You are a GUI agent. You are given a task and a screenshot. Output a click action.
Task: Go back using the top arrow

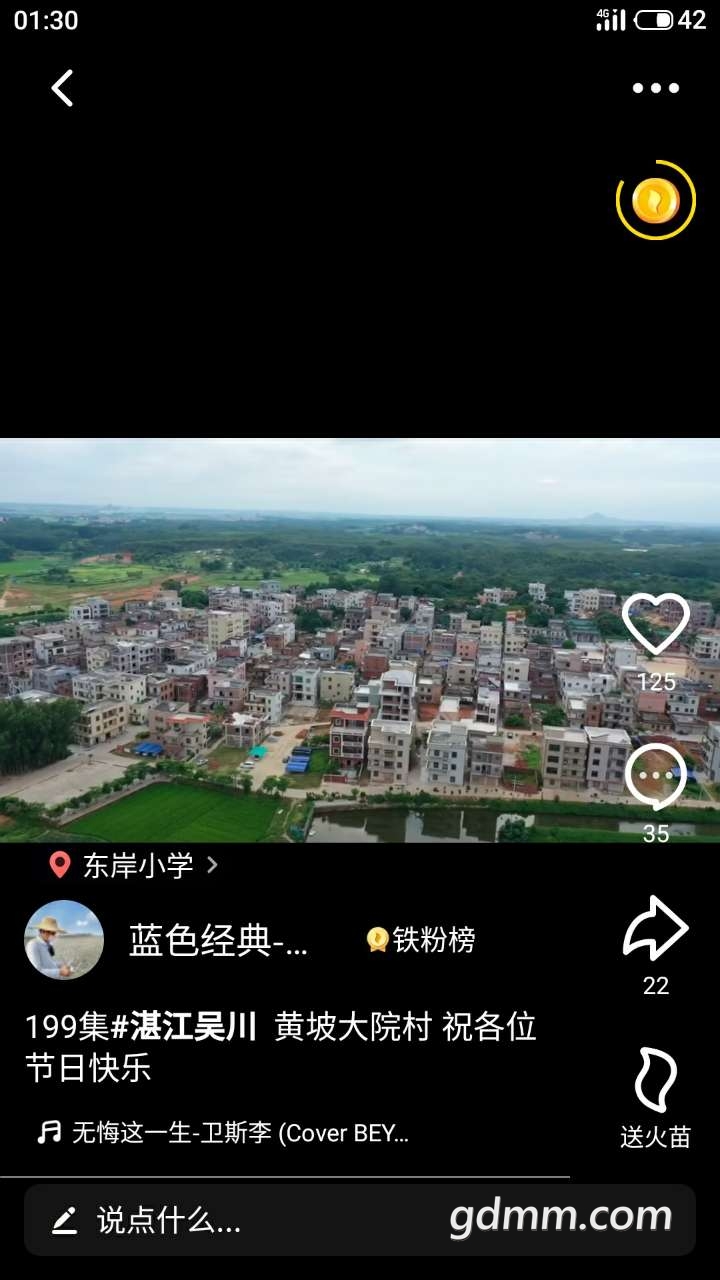(x=62, y=88)
